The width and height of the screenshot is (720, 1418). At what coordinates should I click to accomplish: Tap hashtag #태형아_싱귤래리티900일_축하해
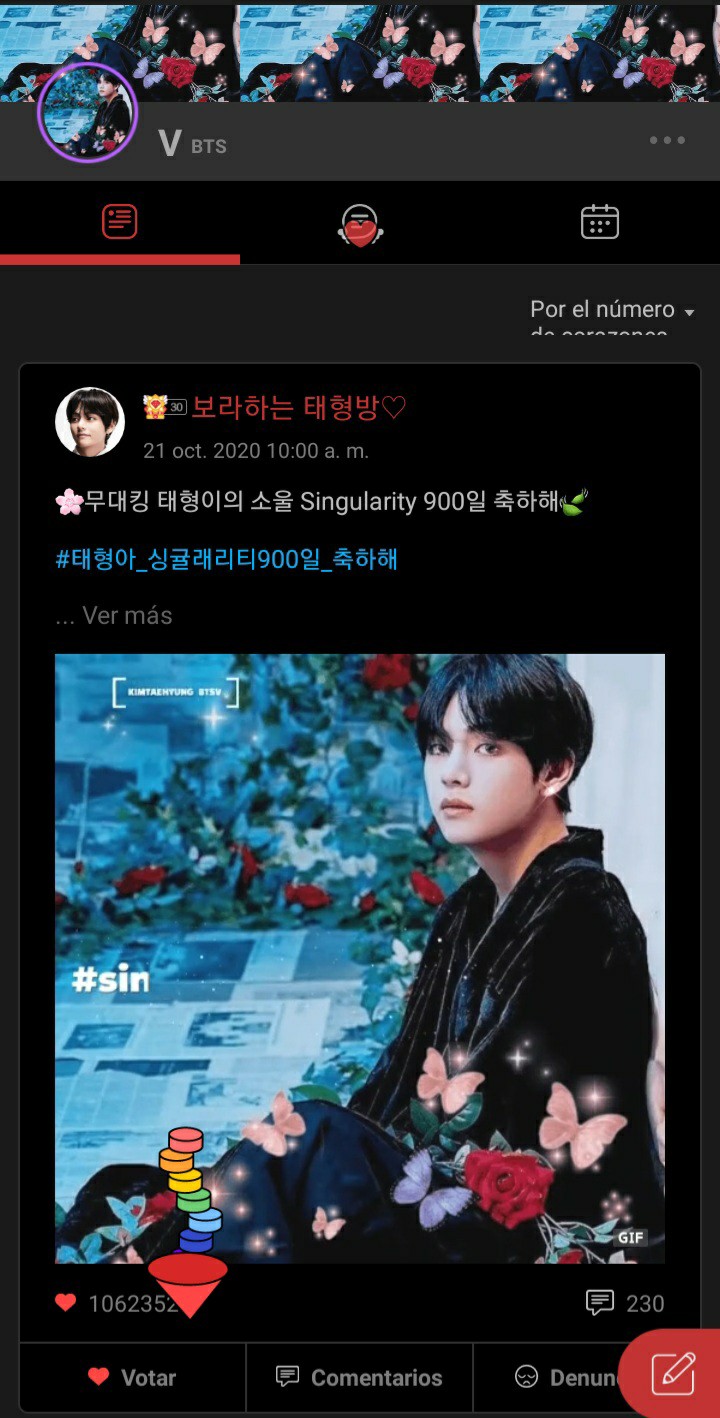tap(227, 559)
